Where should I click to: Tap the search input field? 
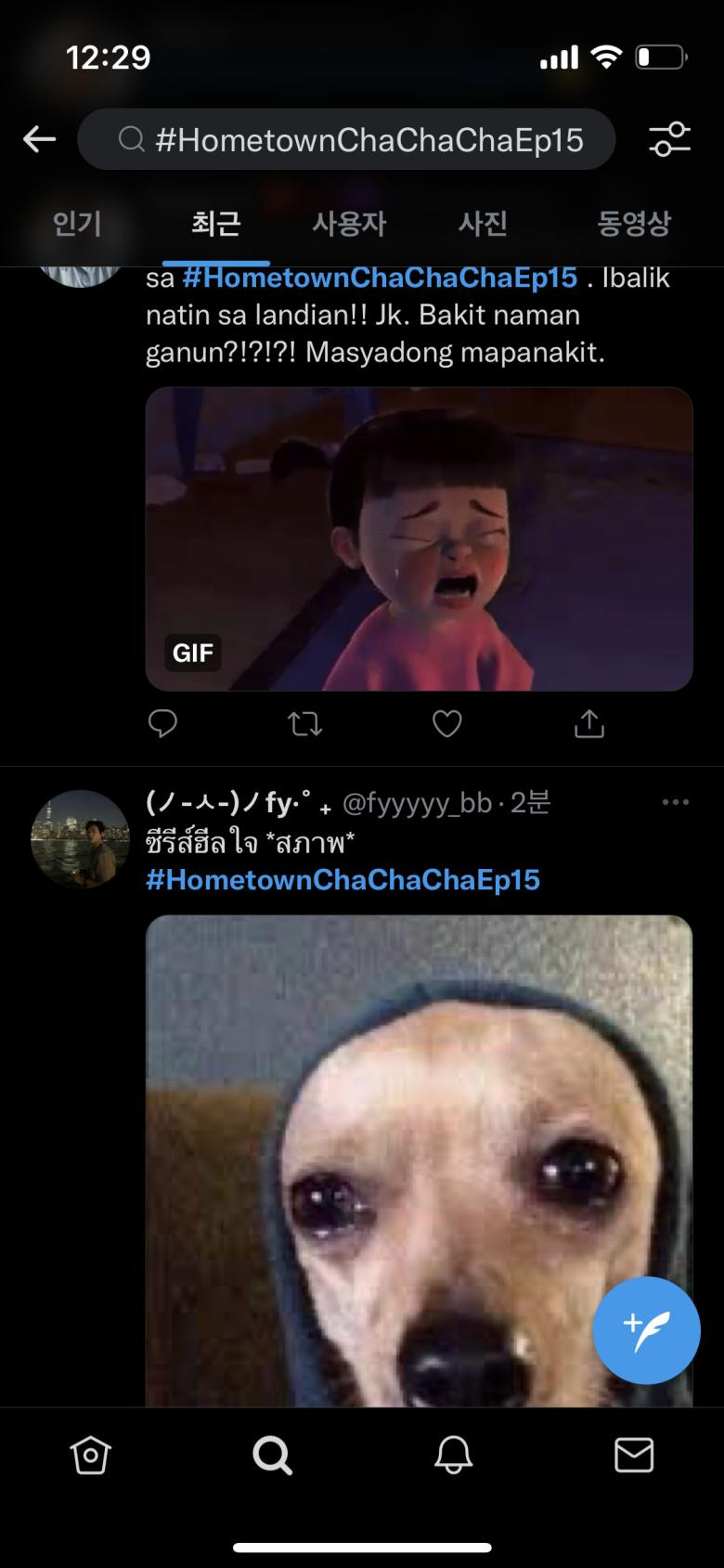347,139
